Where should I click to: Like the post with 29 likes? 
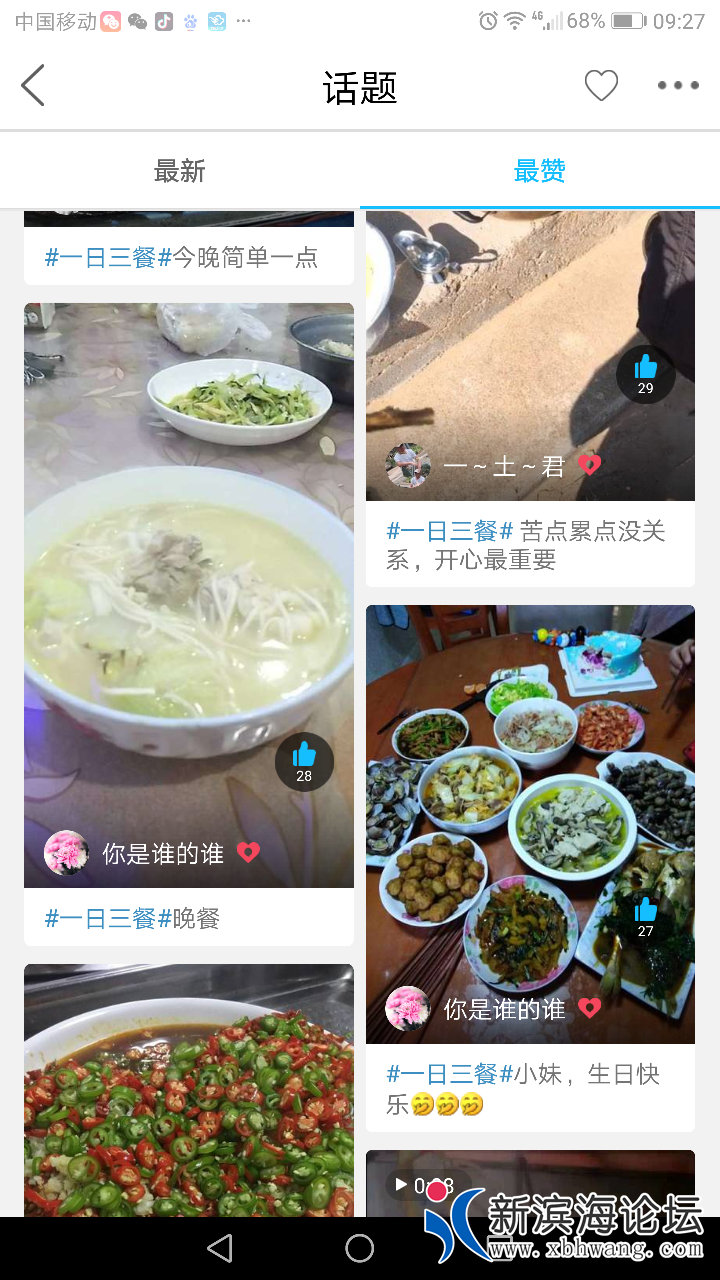(x=645, y=374)
